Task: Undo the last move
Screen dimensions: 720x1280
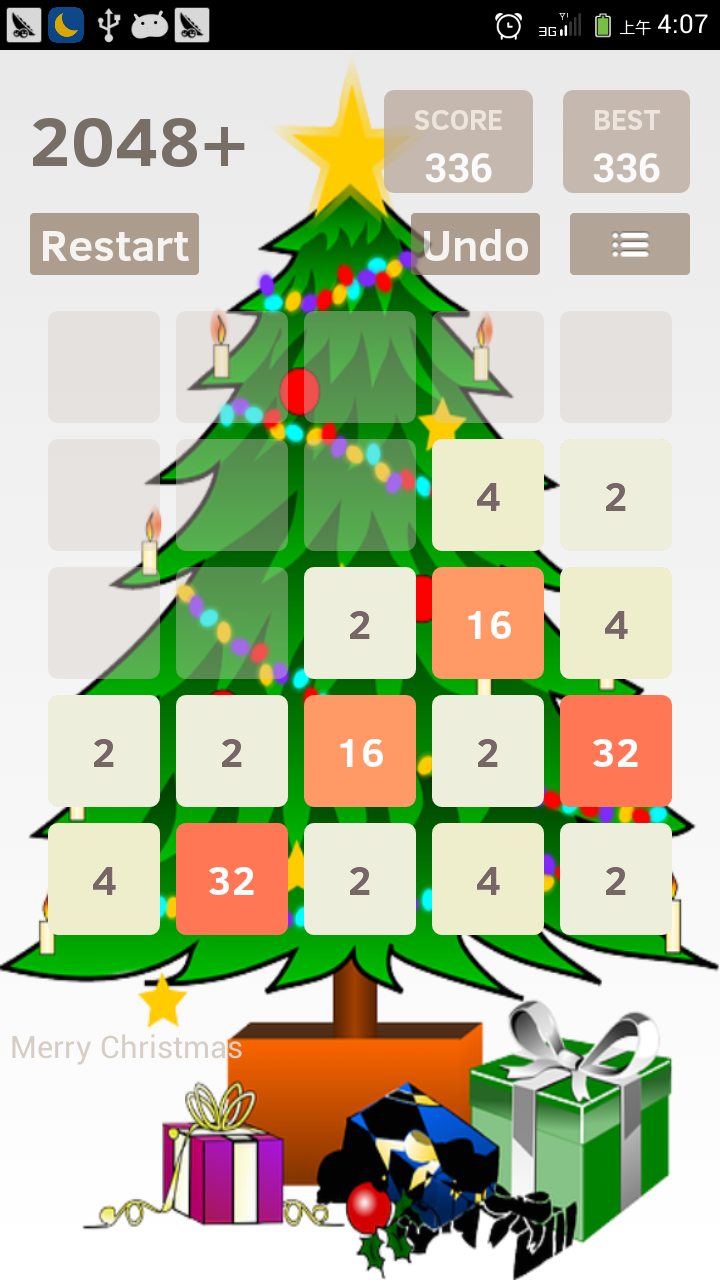Action: [476, 244]
